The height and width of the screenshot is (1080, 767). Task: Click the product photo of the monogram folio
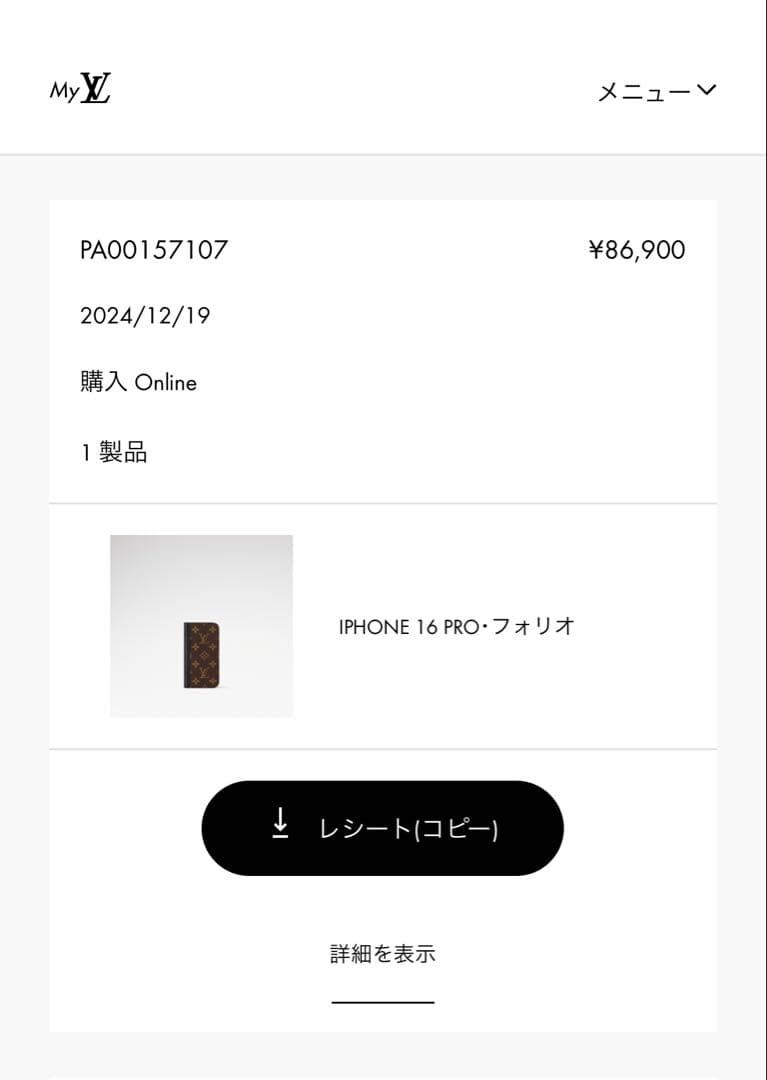click(x=200, y=625)
